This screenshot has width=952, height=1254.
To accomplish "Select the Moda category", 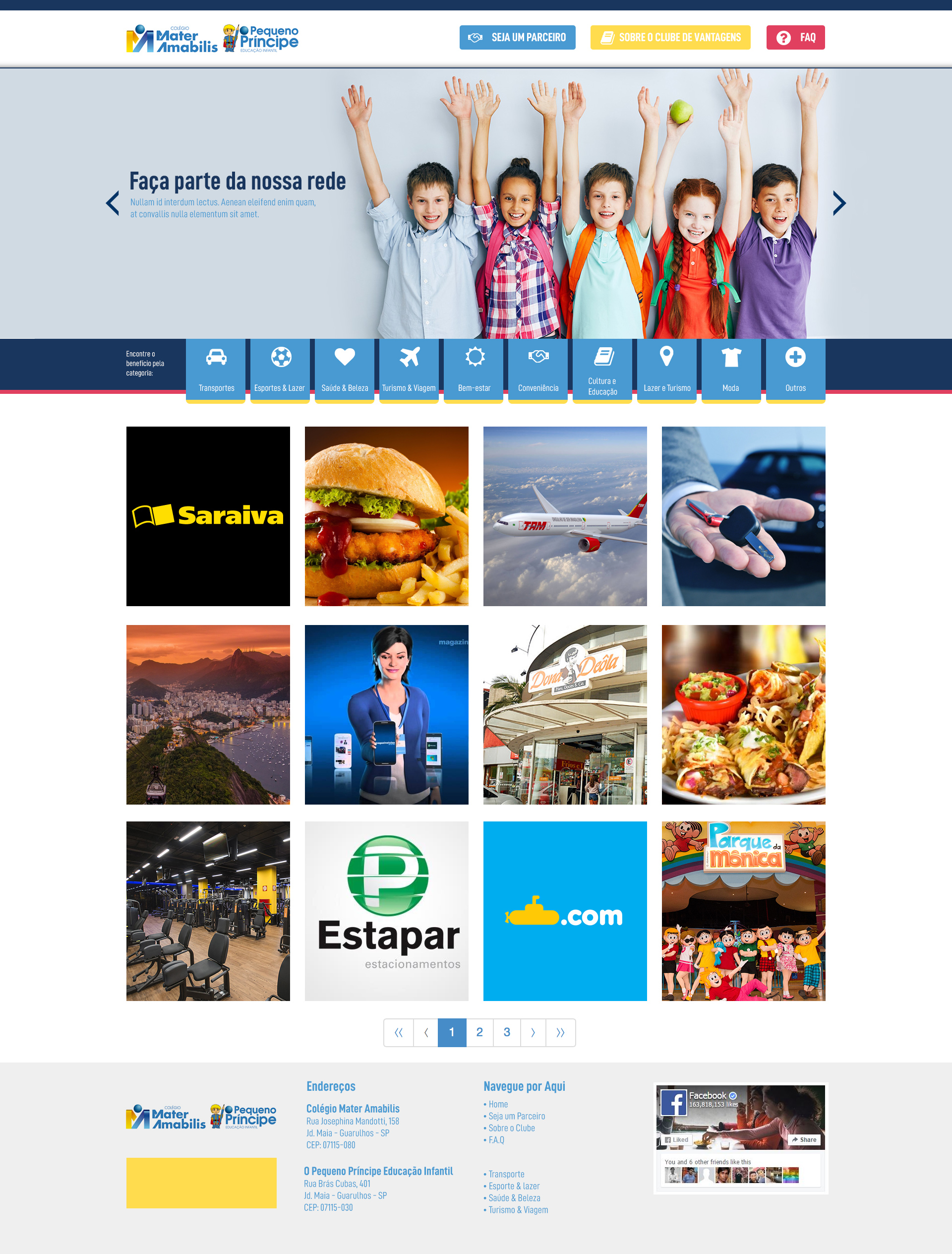I will [x=731, y=369].
